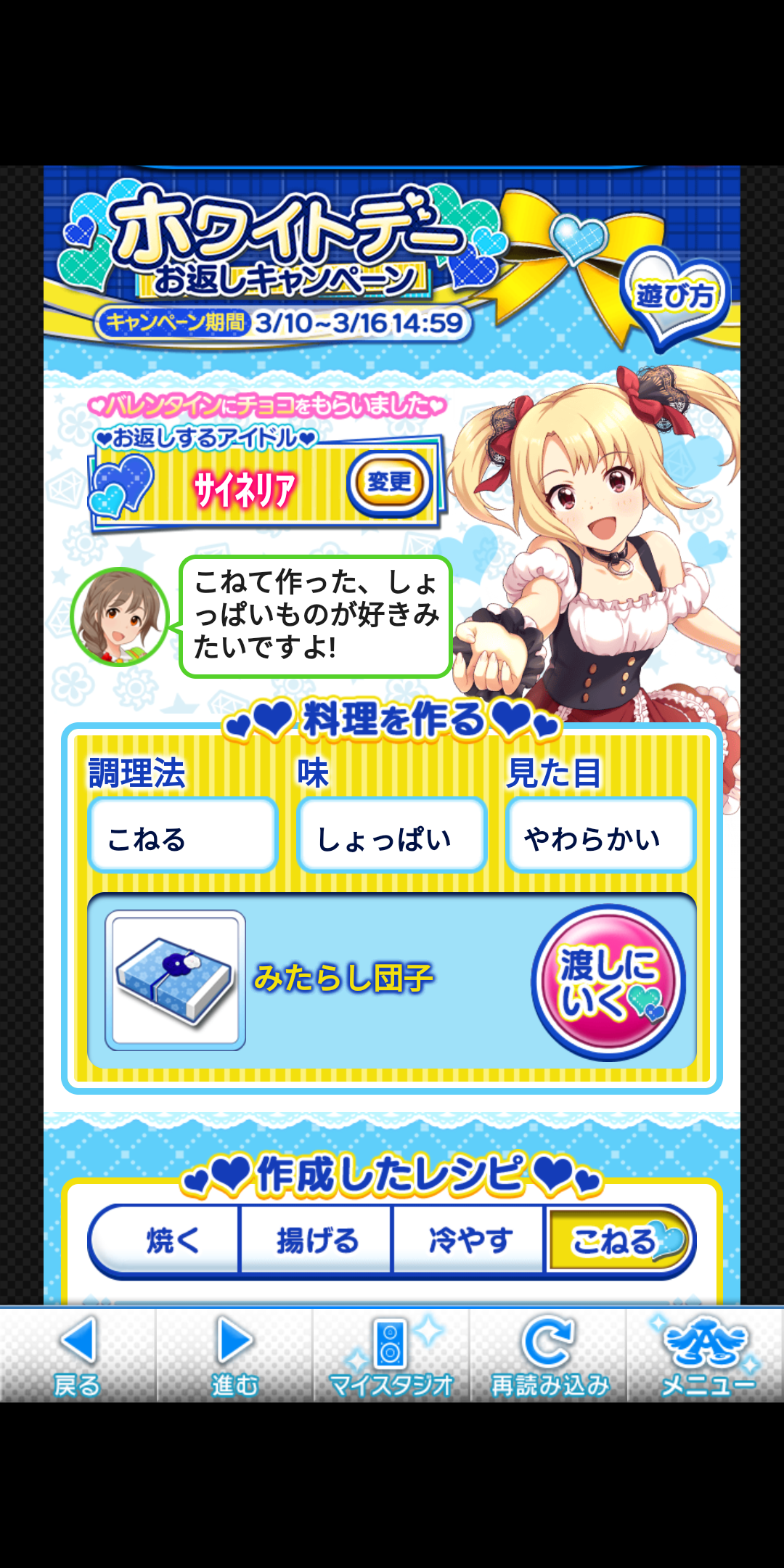
Task: Switch to the 冷やす recipe tab
Action: [469, 1241]
